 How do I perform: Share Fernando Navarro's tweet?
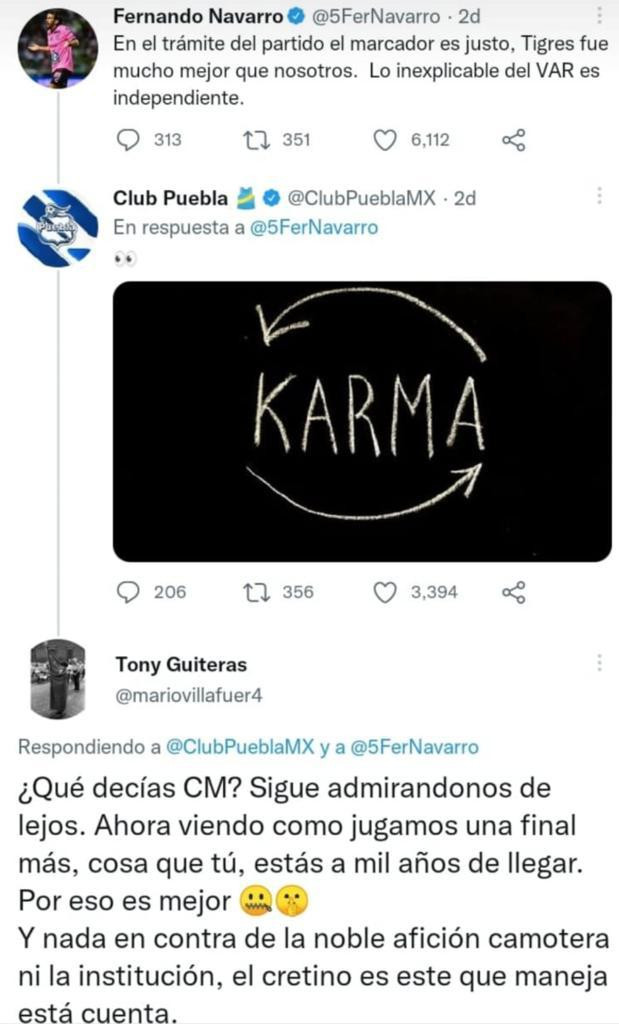[513, 140]
